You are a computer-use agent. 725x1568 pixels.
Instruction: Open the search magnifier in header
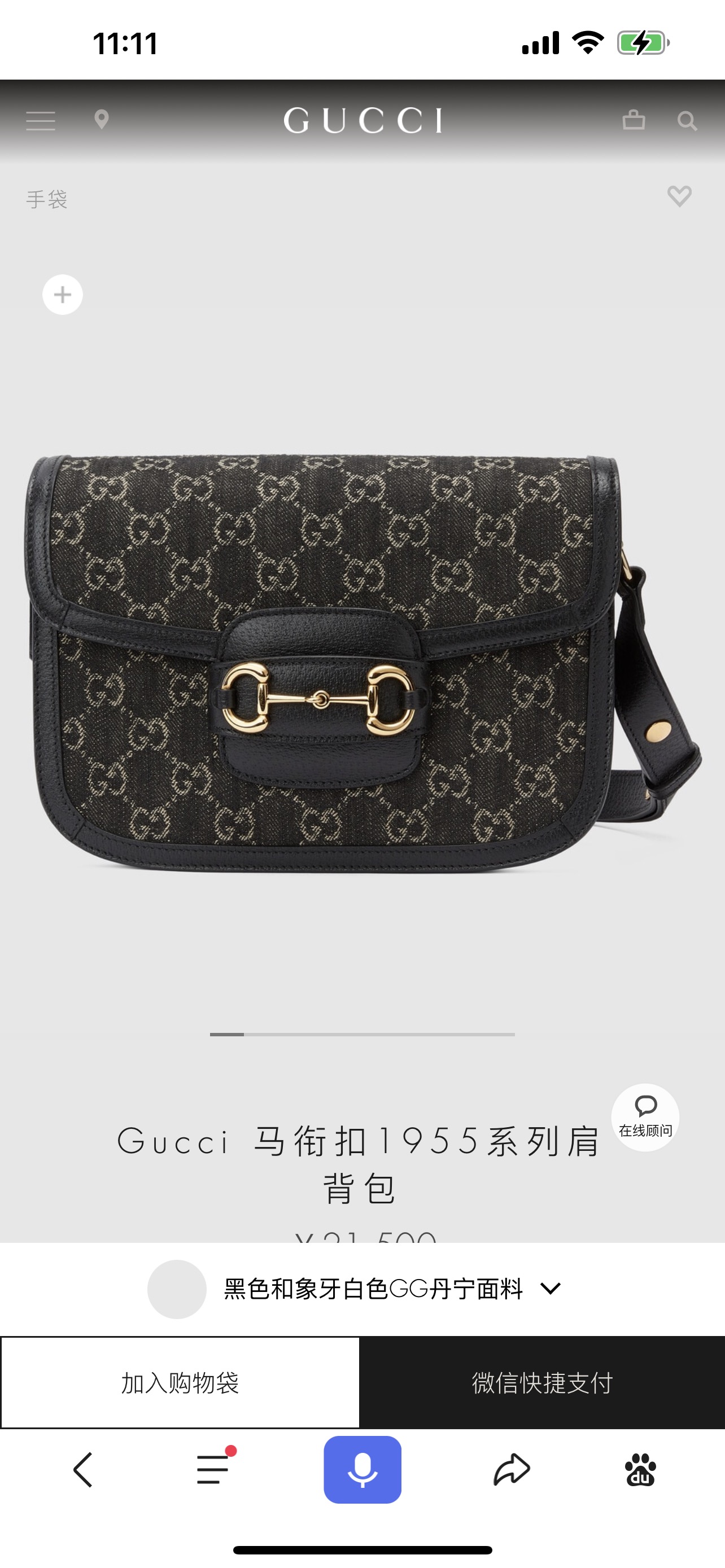687,121
